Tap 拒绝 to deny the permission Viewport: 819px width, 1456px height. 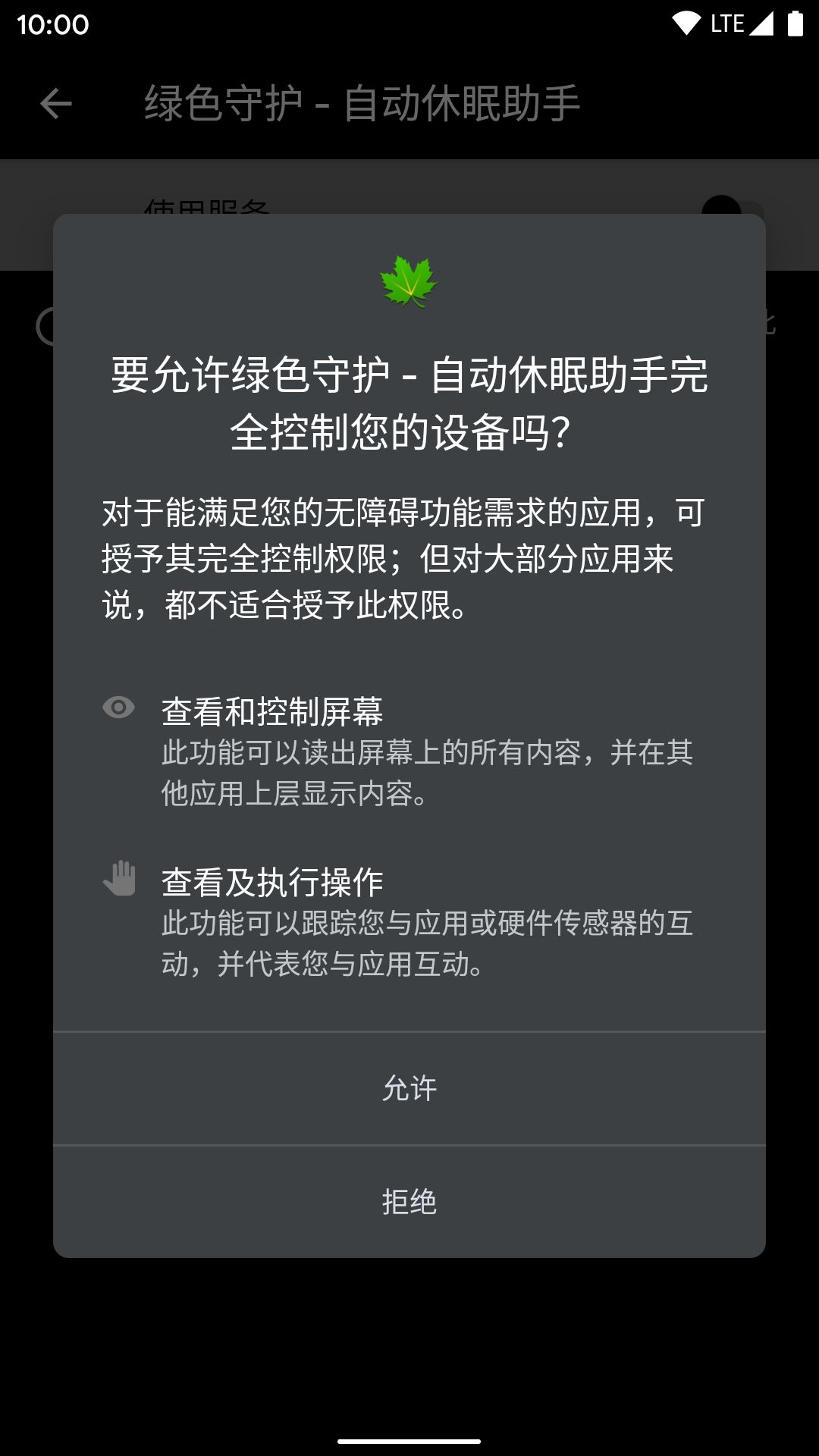pos(409,1202)
